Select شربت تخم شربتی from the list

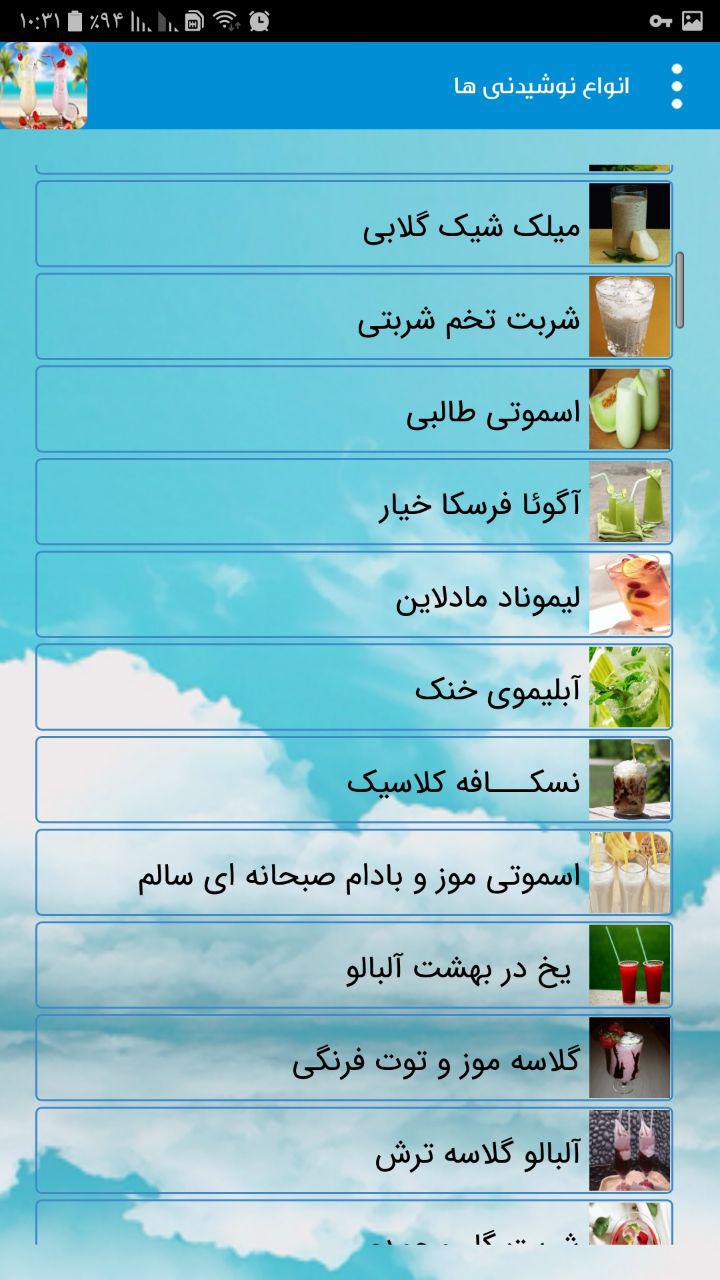pyautogui.click(x=354, y=317)
